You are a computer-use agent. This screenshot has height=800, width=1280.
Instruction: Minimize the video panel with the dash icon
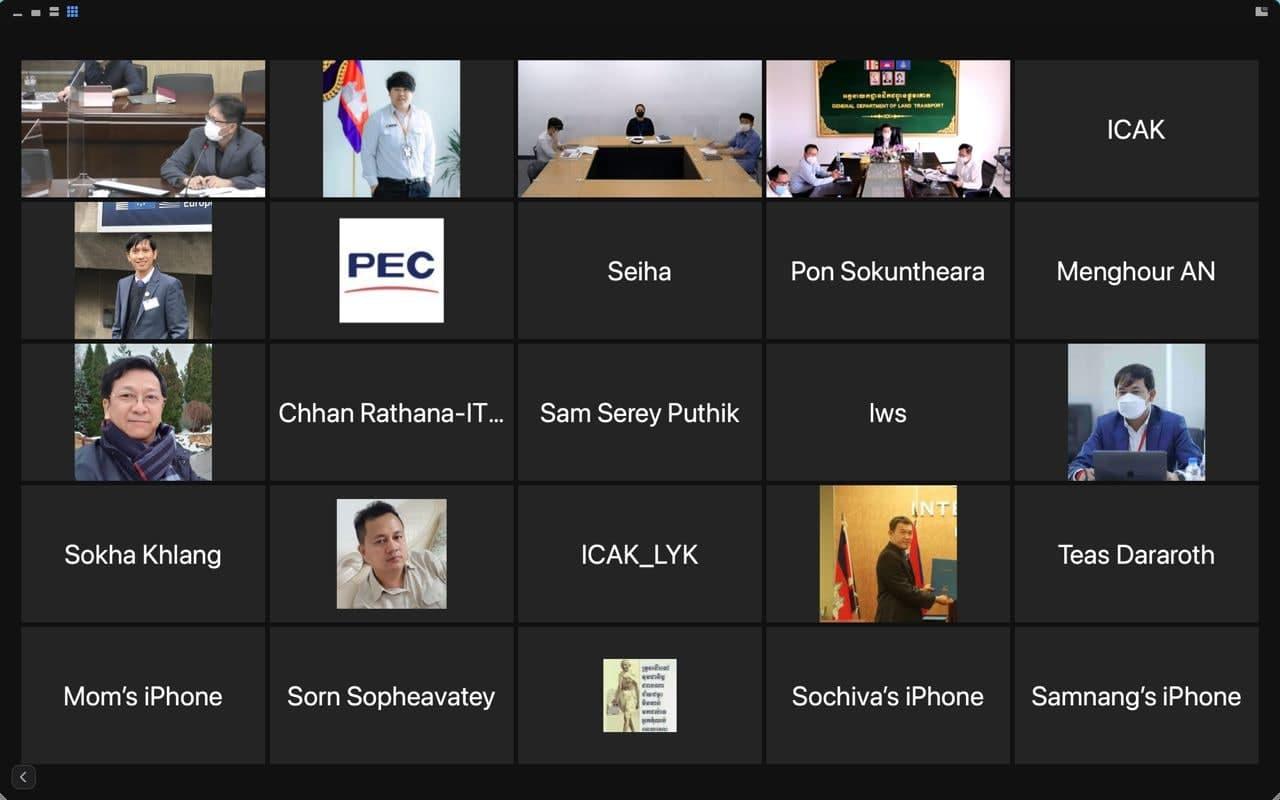pos(18,13)
